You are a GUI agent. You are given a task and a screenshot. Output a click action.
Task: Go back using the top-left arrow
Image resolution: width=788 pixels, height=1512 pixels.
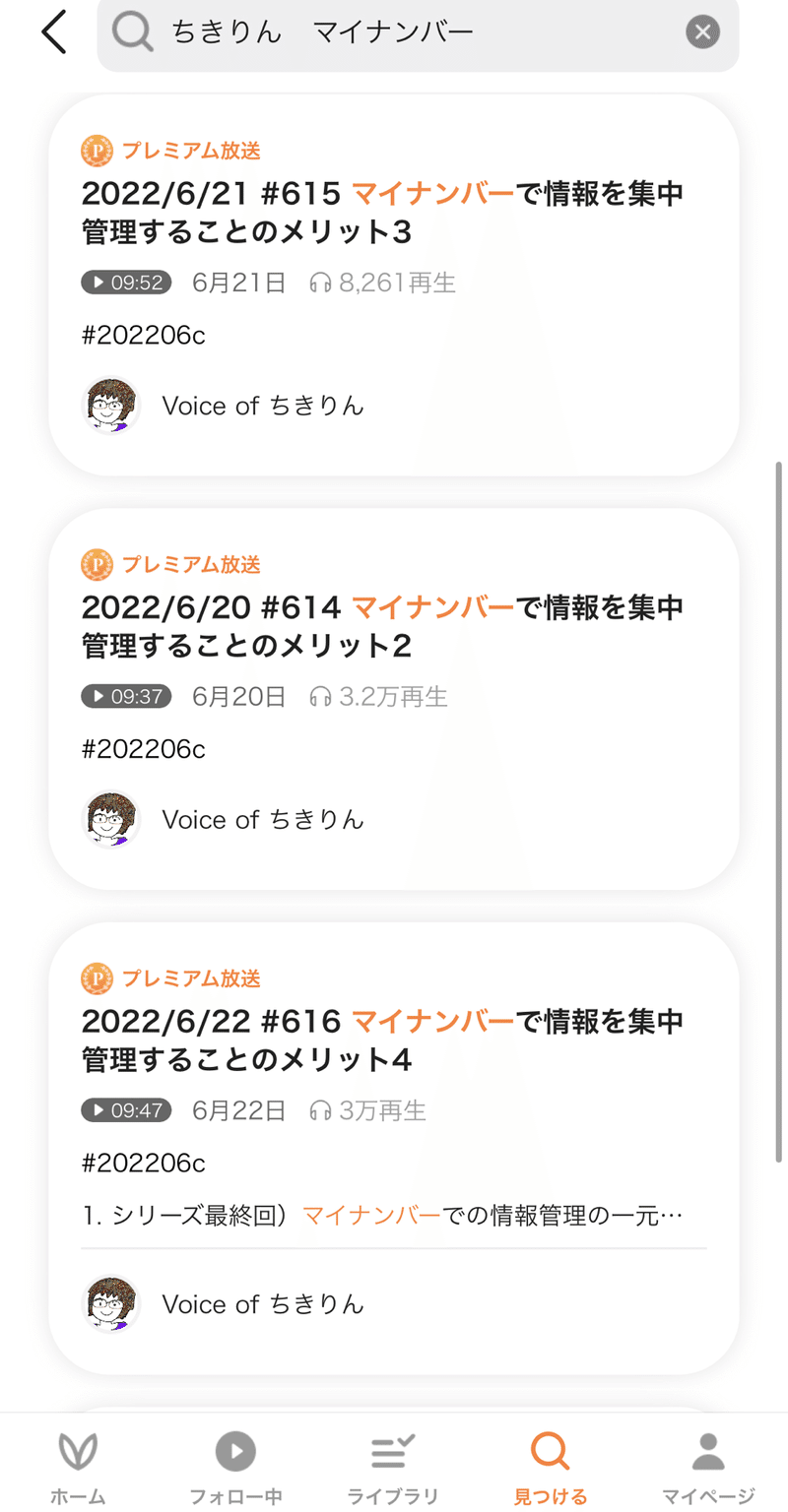(54, 32)
